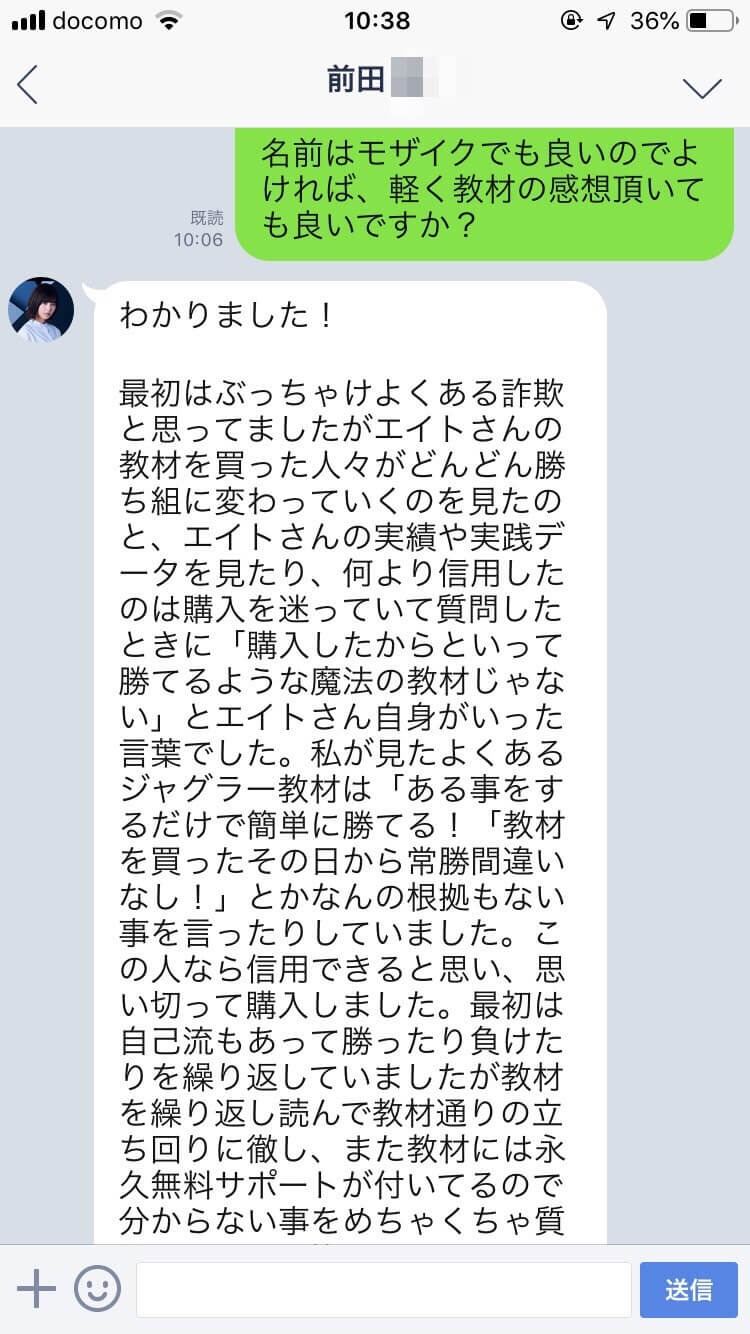The height and width of the screenshot is (1334, 750).
Task: Focus the message text field
Action: (383, 1289)
